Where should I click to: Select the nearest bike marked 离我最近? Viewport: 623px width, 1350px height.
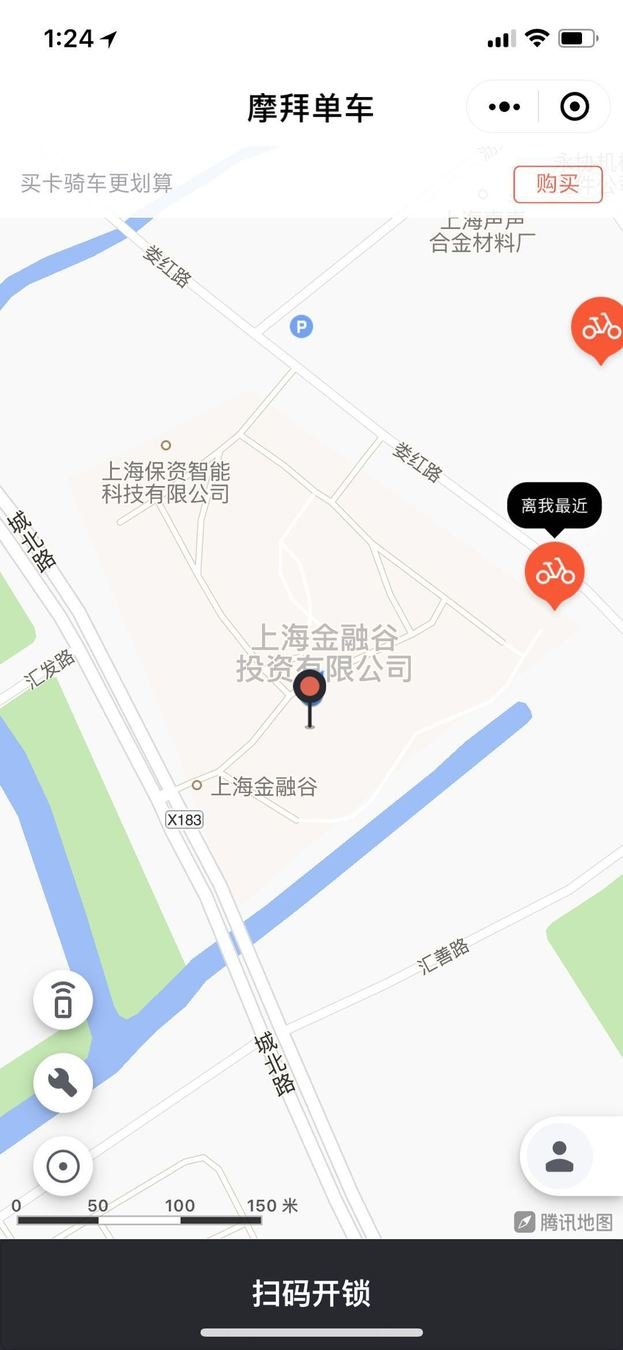tap(554, 573)
